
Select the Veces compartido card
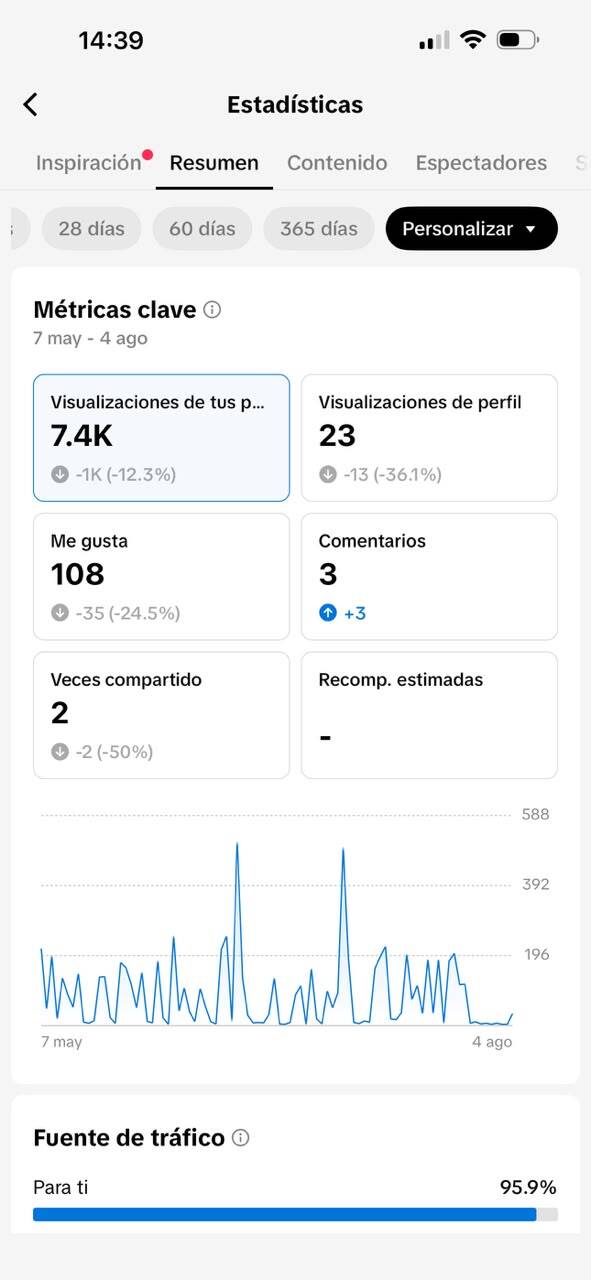(161, 715)
